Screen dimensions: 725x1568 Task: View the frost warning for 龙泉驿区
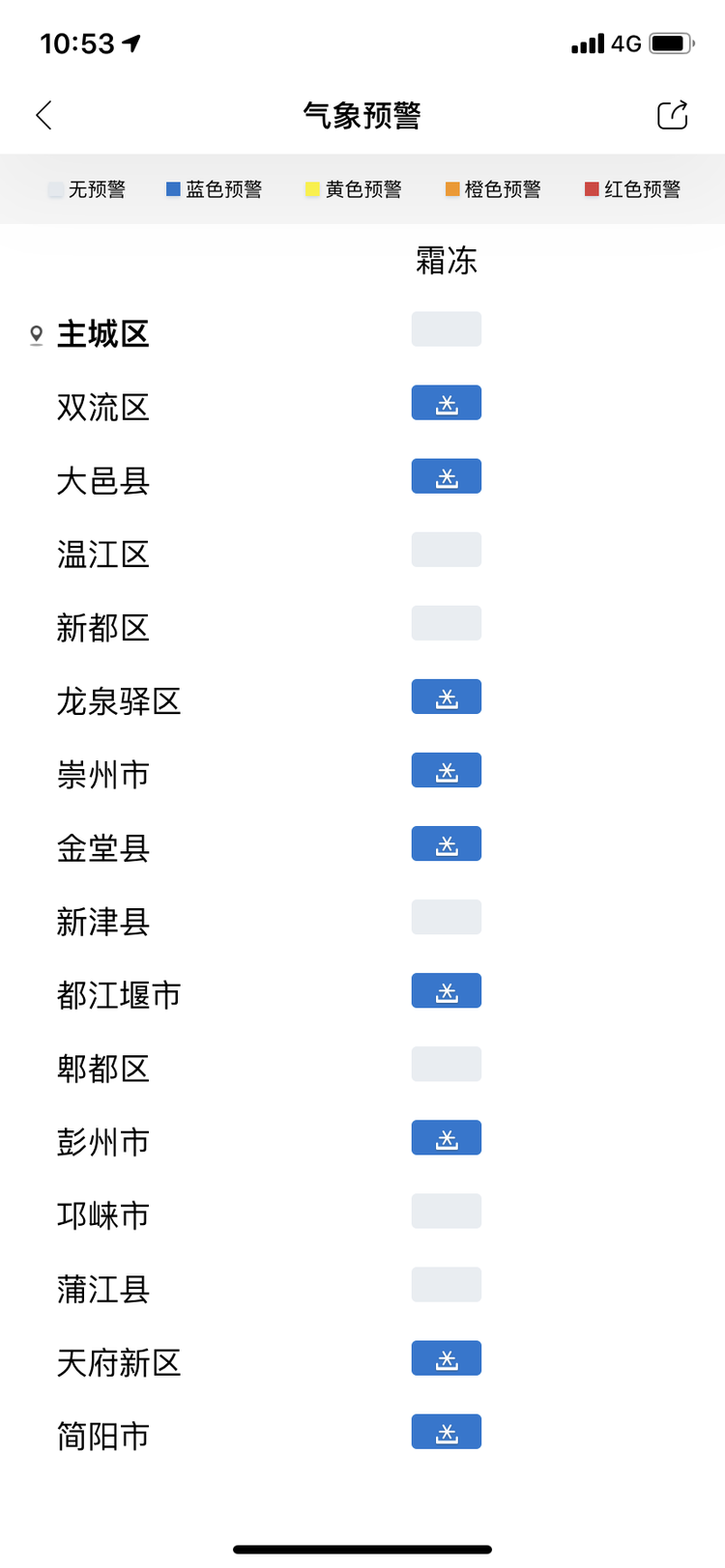pos(447,697)
